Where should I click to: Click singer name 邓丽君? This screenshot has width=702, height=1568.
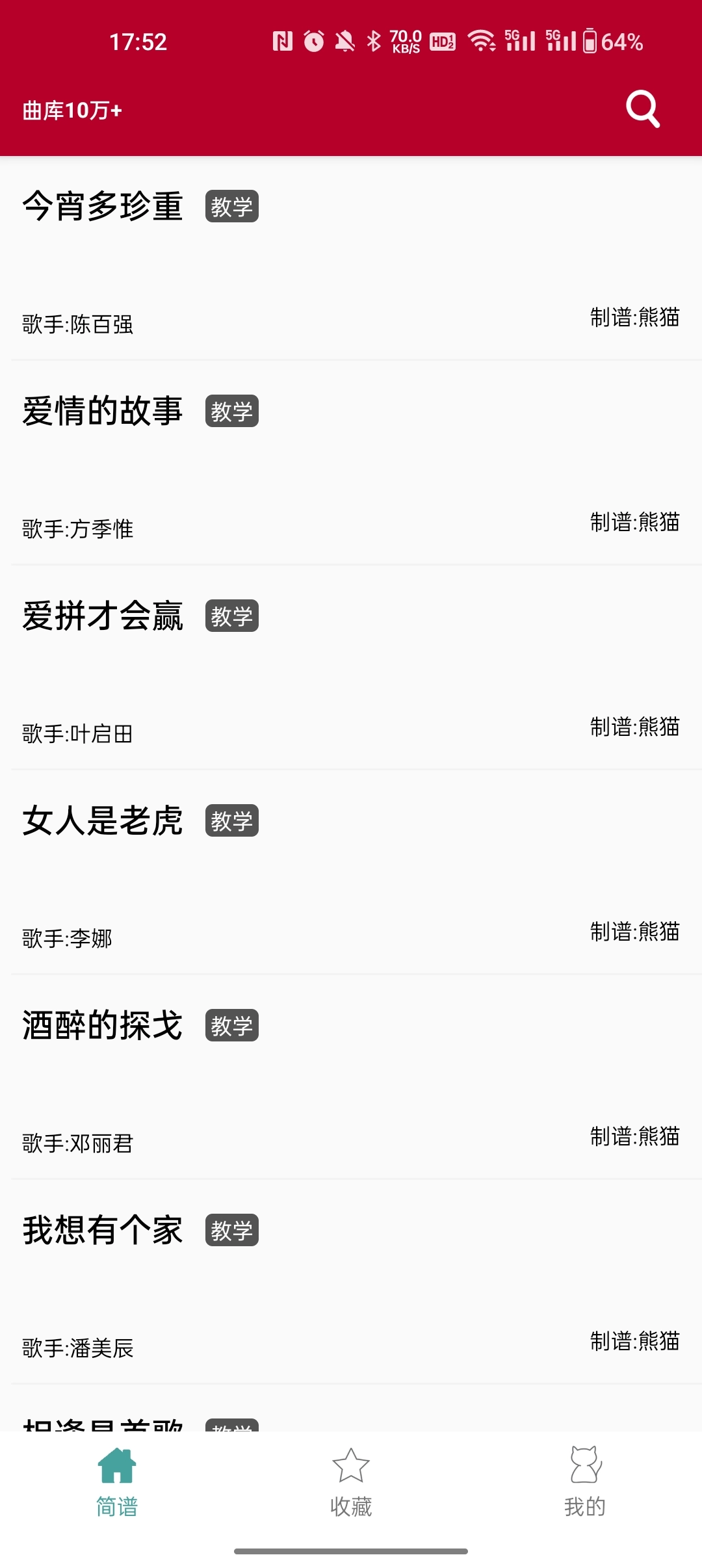77,1144
